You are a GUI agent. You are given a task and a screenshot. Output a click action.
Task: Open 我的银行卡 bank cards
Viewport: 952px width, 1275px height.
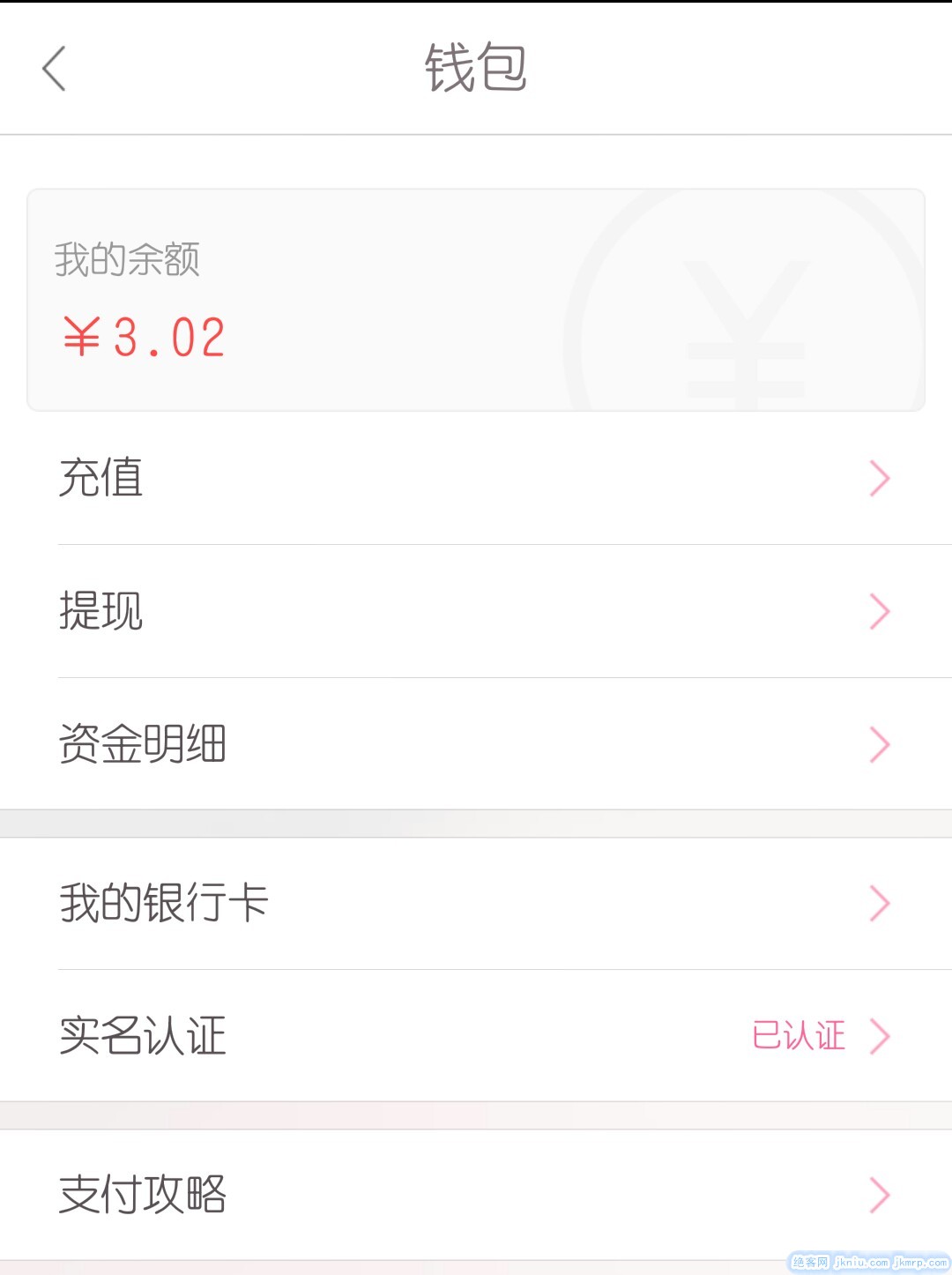tap(476, 903)
